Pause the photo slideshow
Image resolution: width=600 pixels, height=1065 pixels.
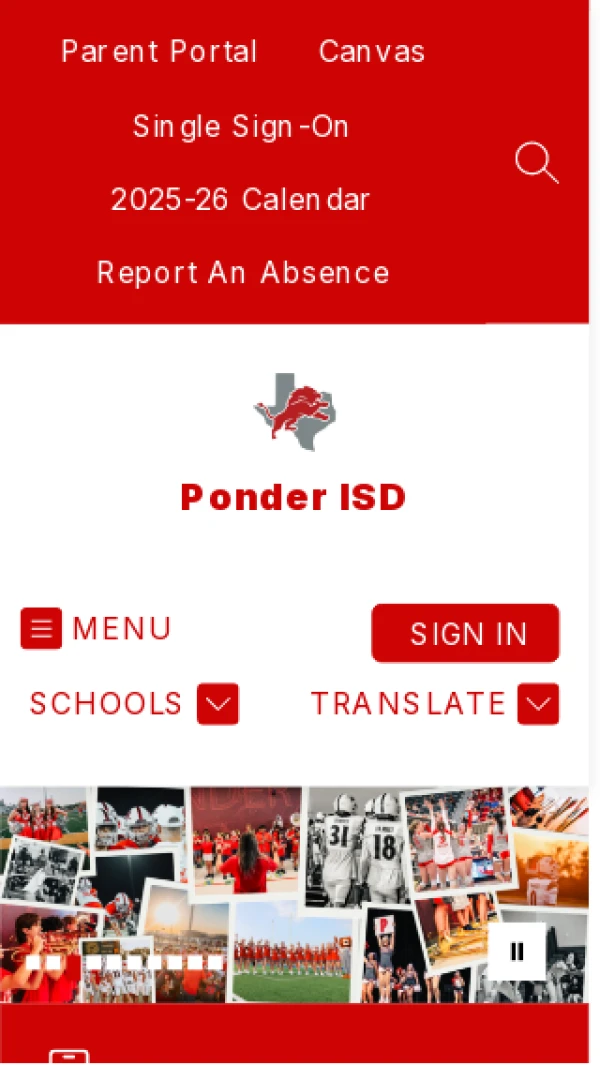(517, 951)
